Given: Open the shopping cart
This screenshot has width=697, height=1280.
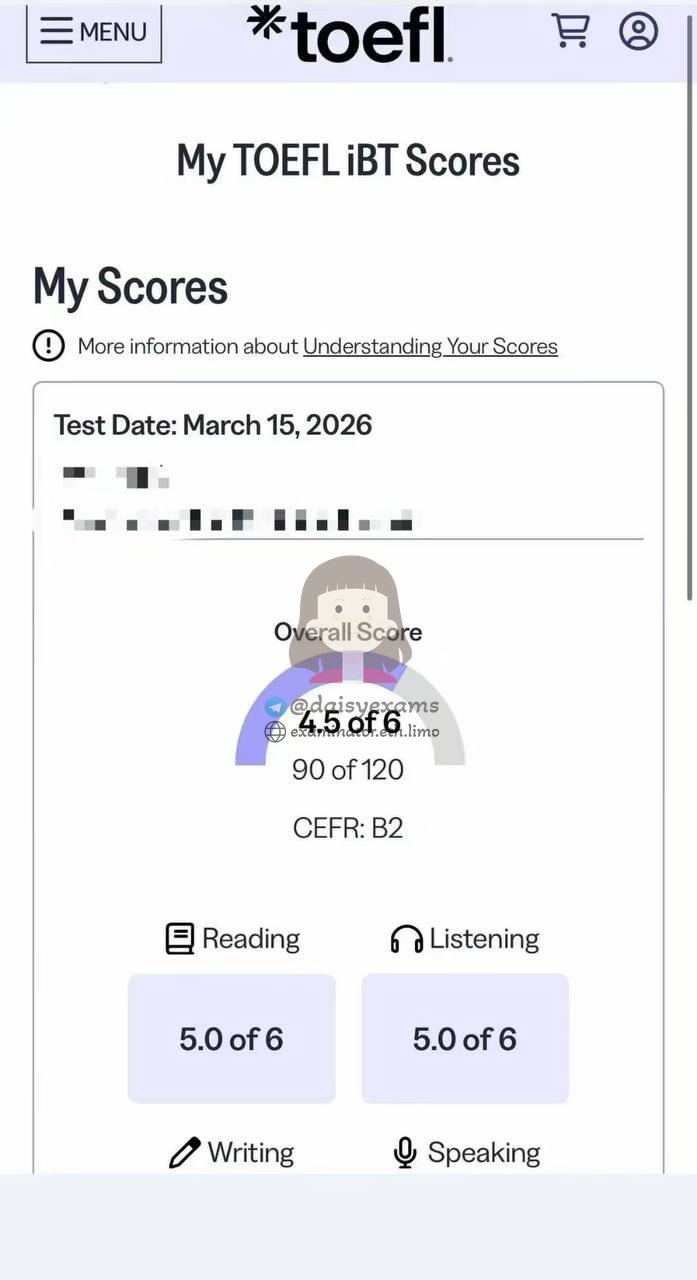Looking at the screenshot, I should pos(570,30).
